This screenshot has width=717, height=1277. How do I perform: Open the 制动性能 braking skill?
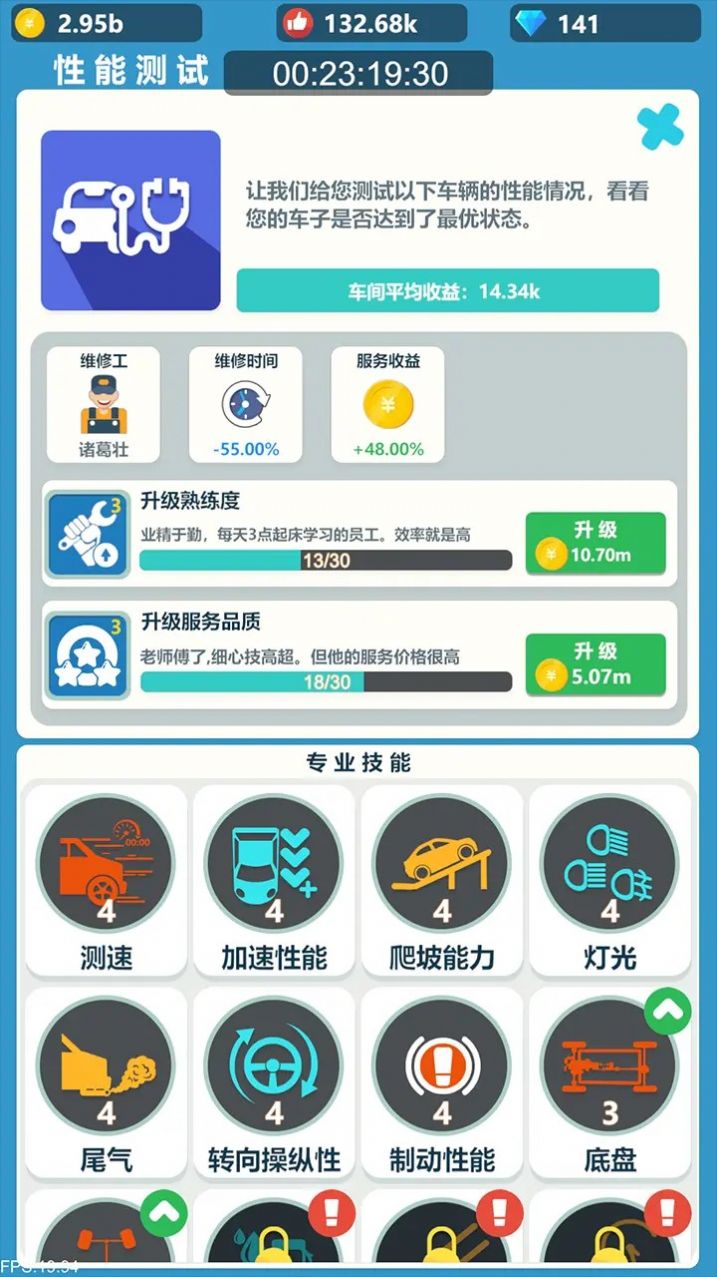coord(442,1083)
